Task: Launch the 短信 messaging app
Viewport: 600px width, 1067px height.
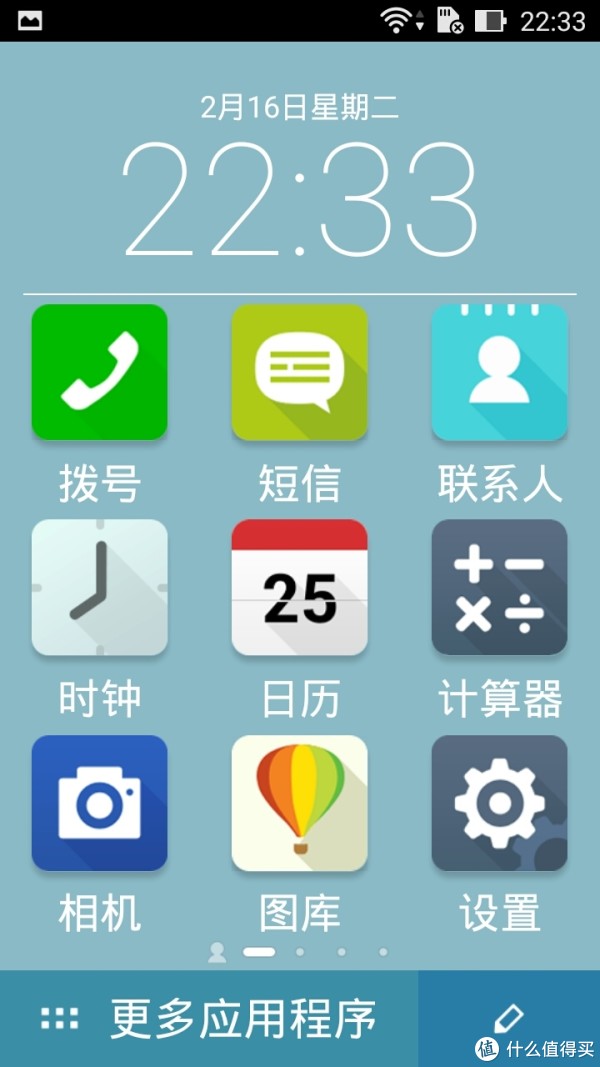Action: click(x=299, y=373)
